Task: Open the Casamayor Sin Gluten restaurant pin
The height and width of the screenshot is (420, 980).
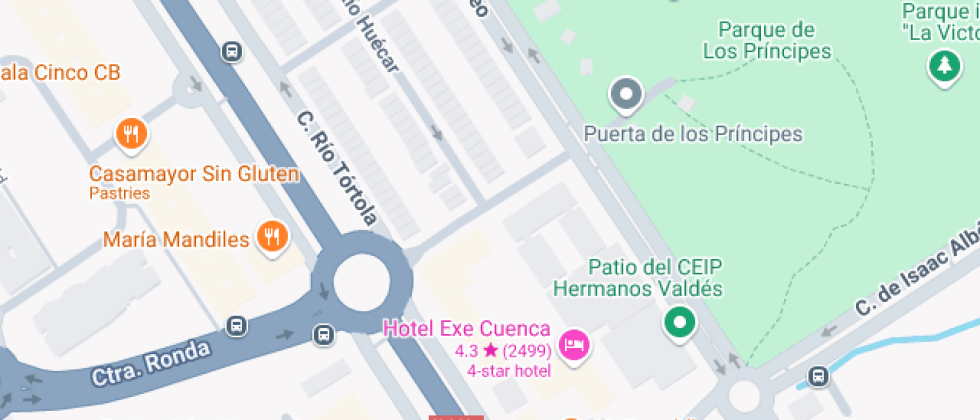Action: [132, 134]
